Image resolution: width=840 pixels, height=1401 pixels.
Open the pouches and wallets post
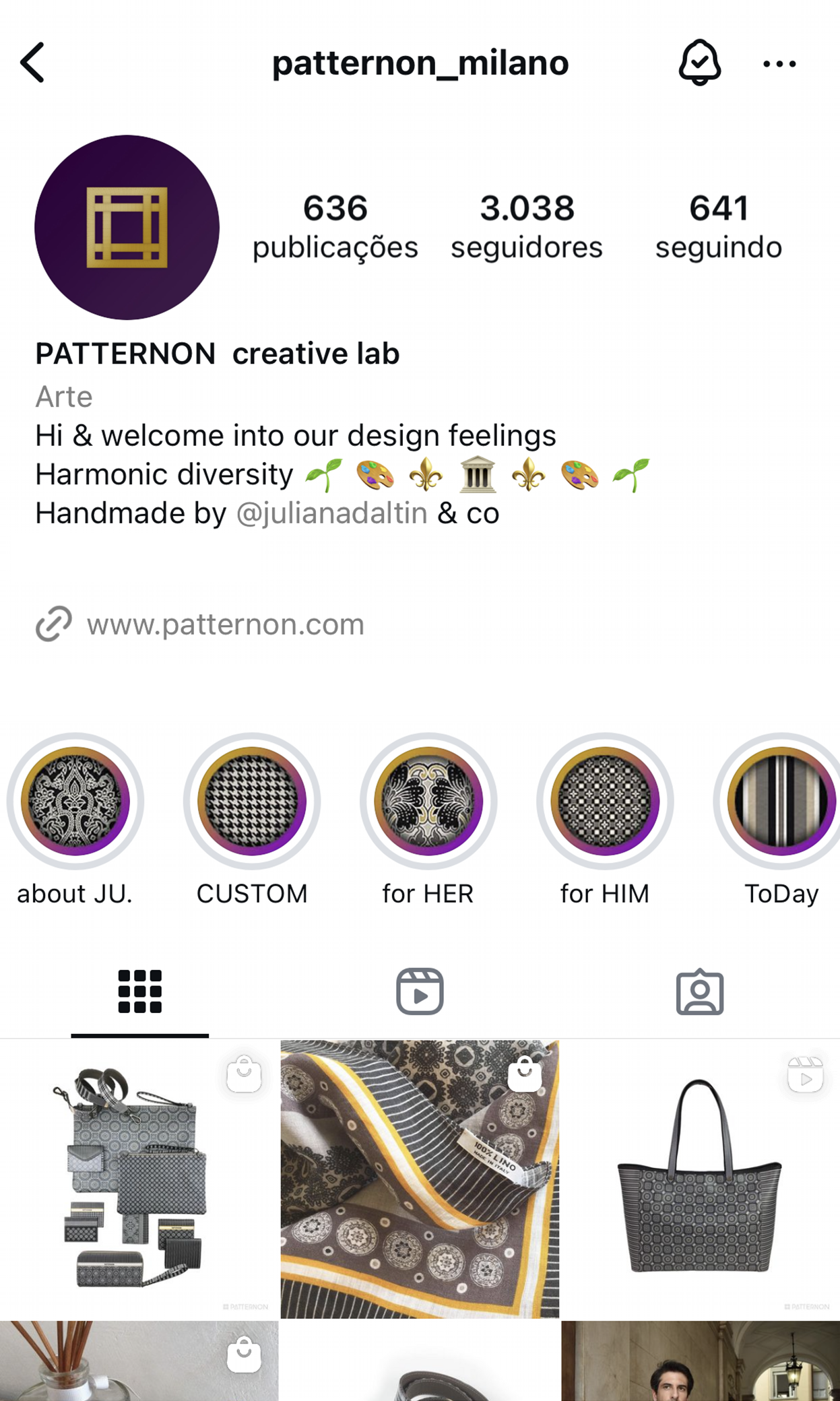pos(139,1179)
